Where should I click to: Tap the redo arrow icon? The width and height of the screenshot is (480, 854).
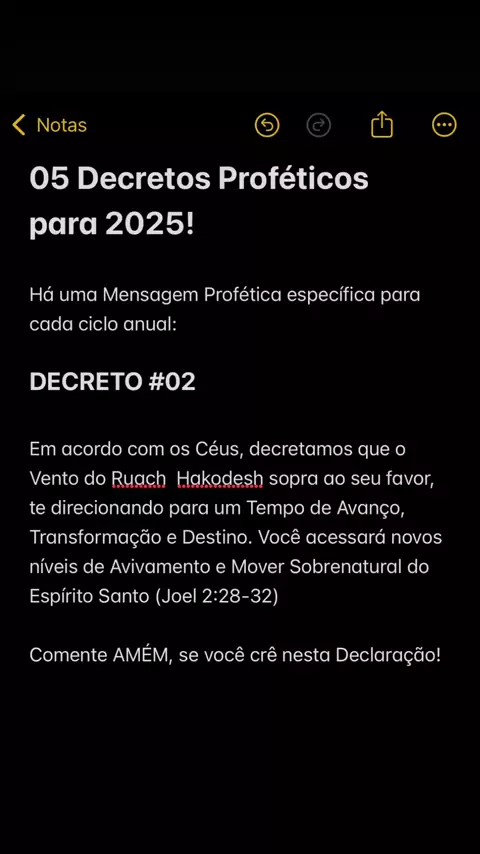319,125
